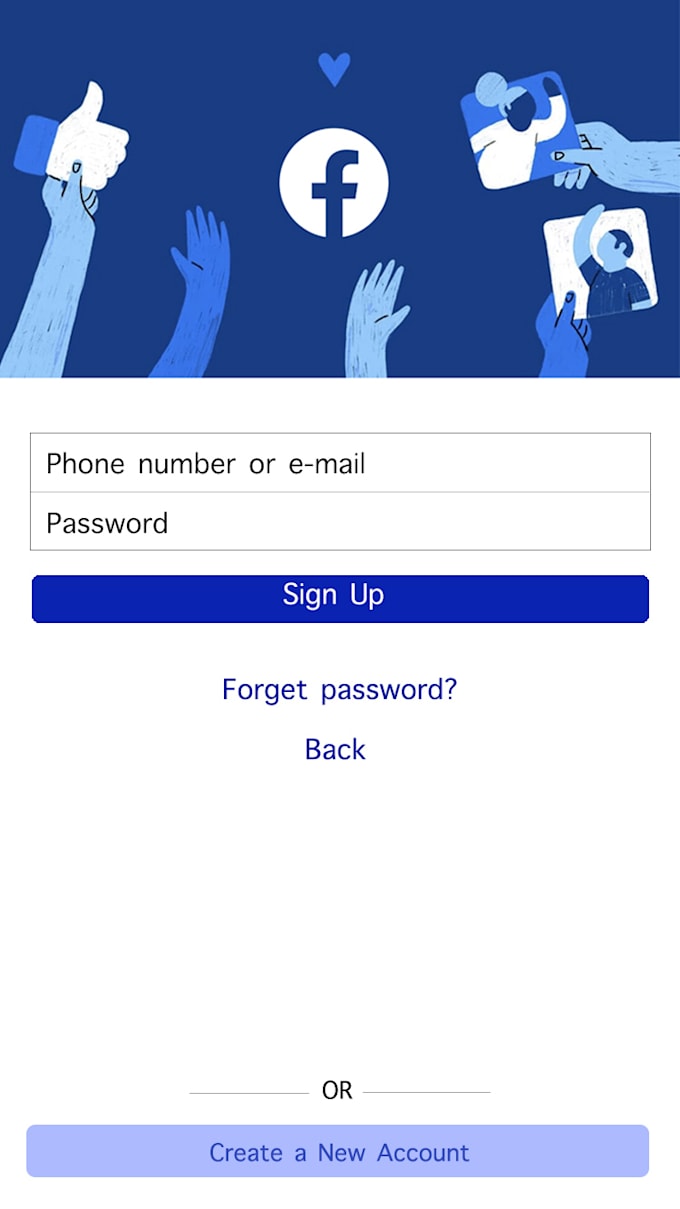
Task: Go back using the Back link
Action: coord(335,749)
